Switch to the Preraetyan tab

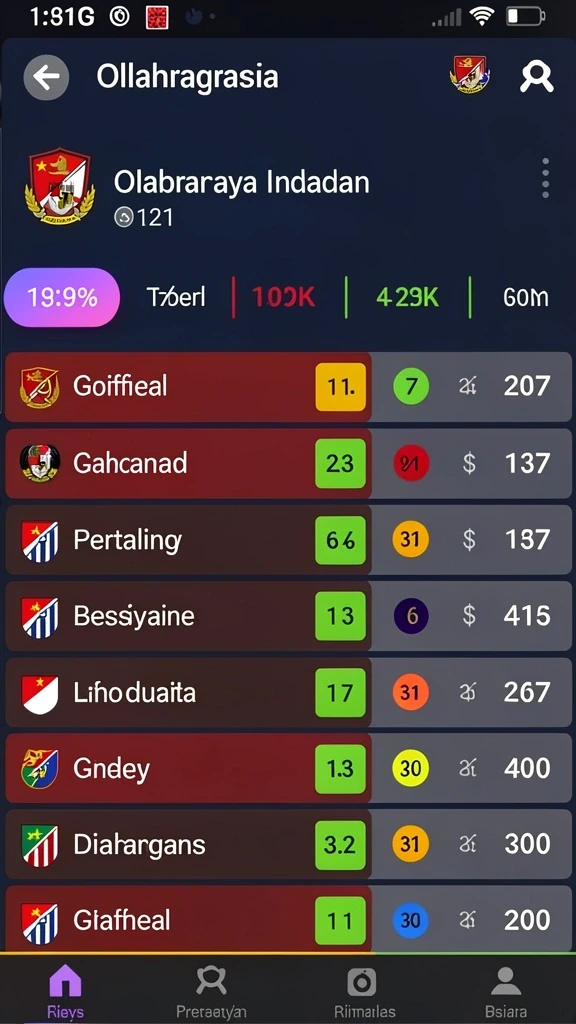pos(211,991)
